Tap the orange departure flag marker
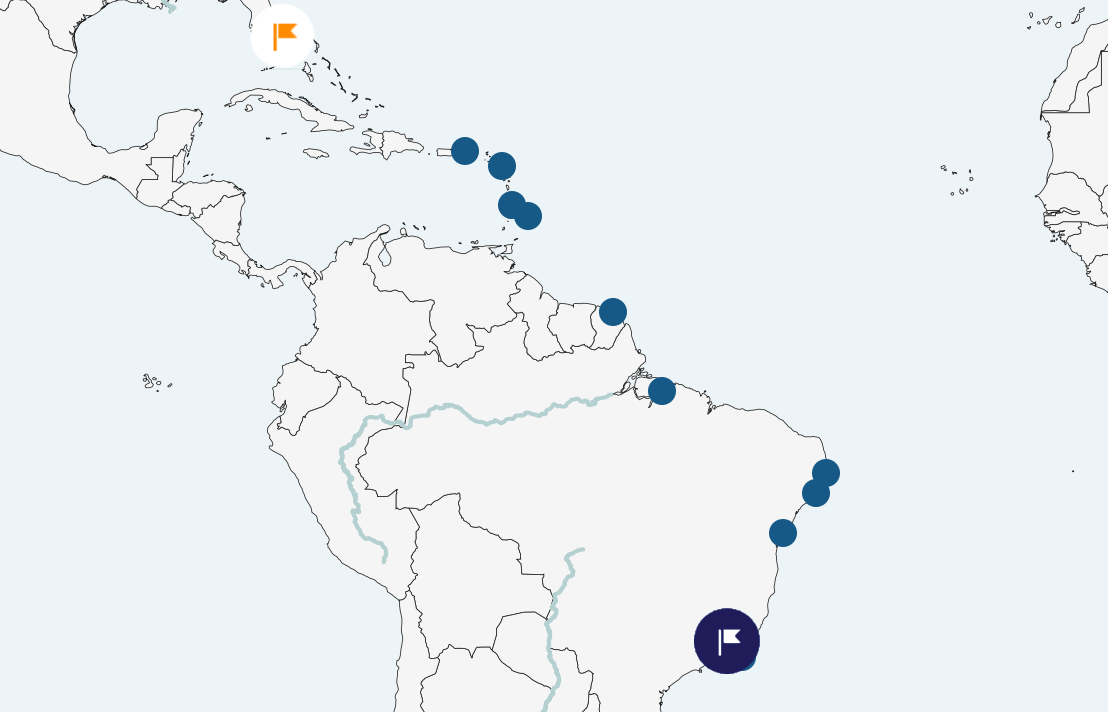 [282, 36]
